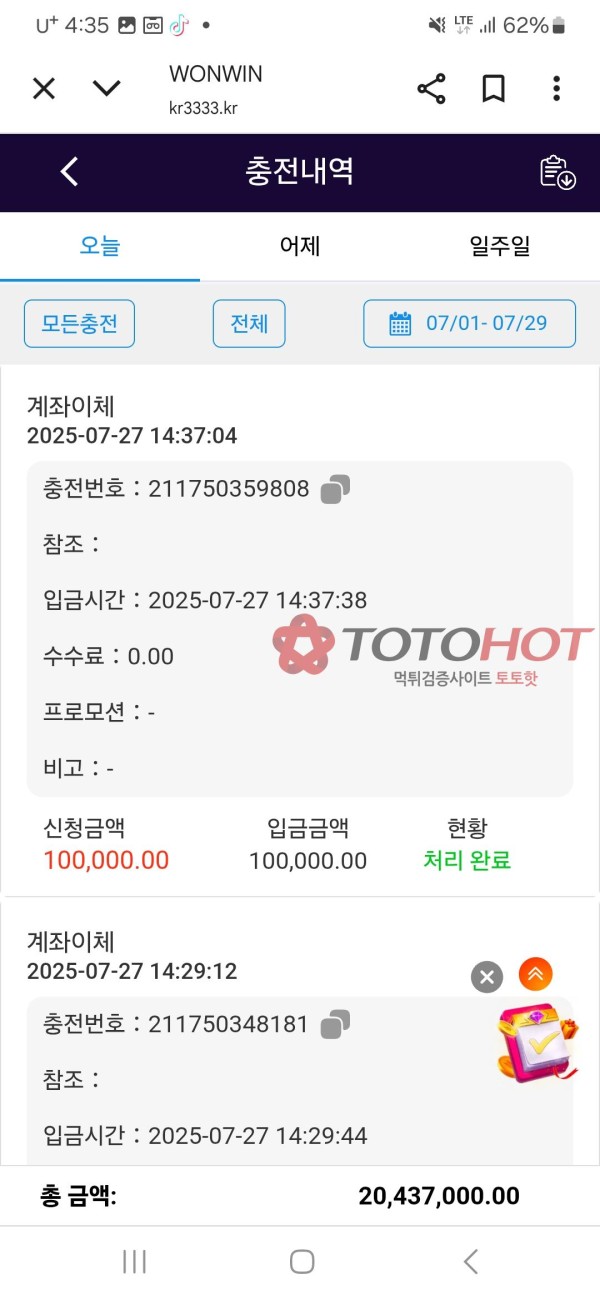Close the in-app browser tab
This screenshot has width=600, height=1300.
pyautogui.click(x=44, y=89)
